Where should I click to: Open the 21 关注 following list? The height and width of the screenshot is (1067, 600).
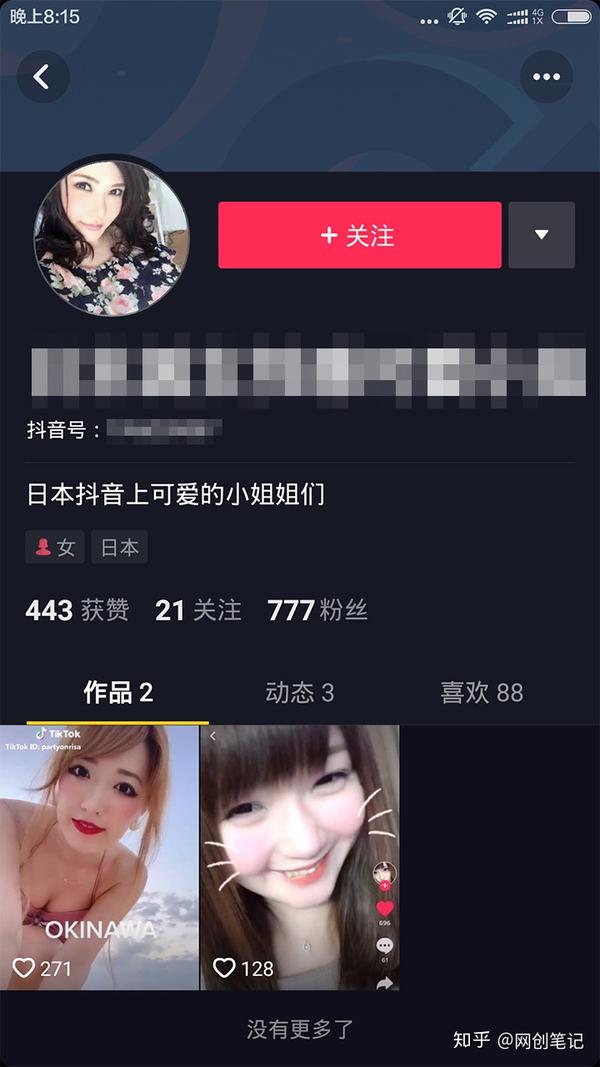[198, 610]
